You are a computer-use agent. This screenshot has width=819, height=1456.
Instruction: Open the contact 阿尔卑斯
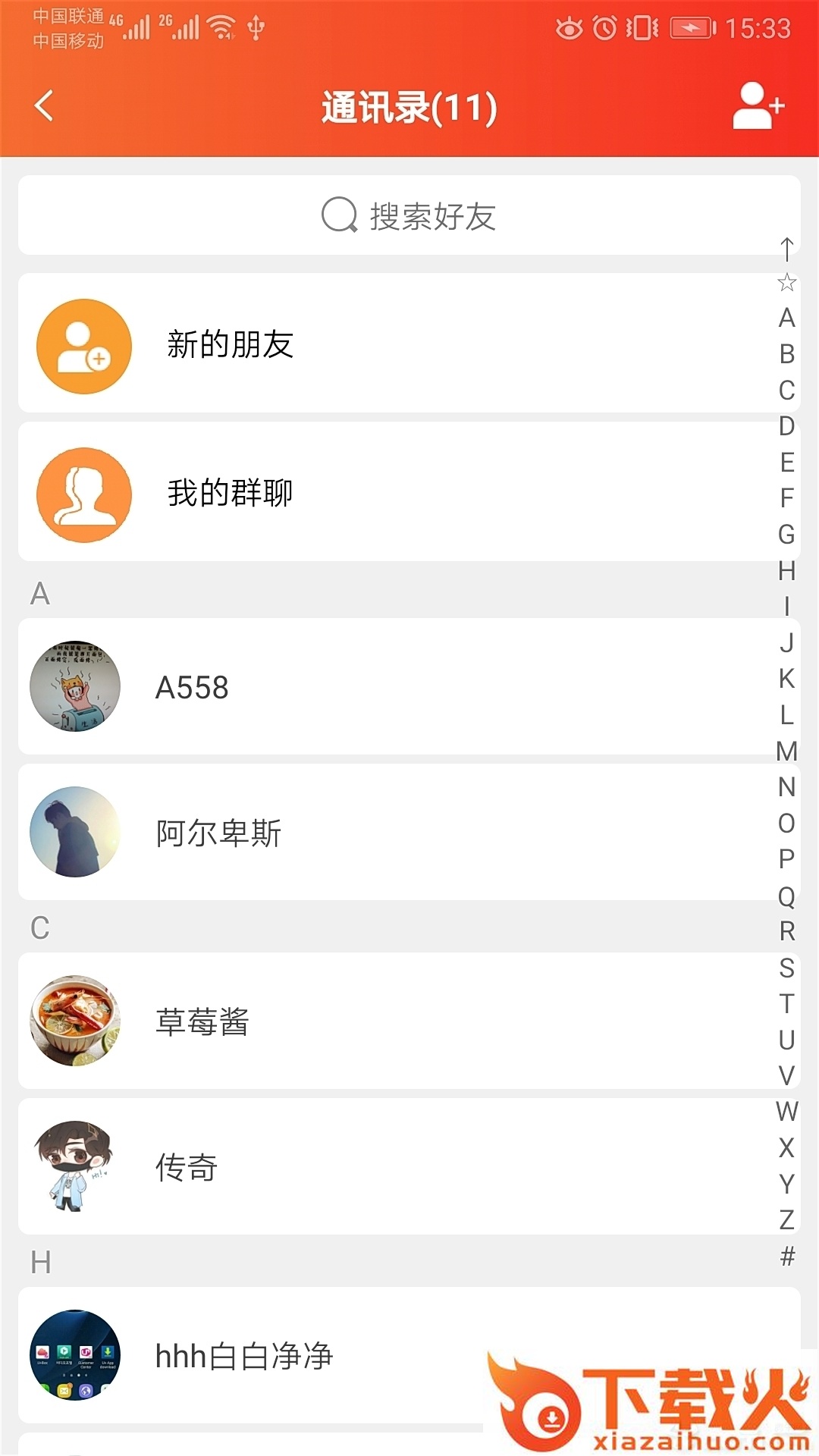pyautogui.click(x=303, y=833)
